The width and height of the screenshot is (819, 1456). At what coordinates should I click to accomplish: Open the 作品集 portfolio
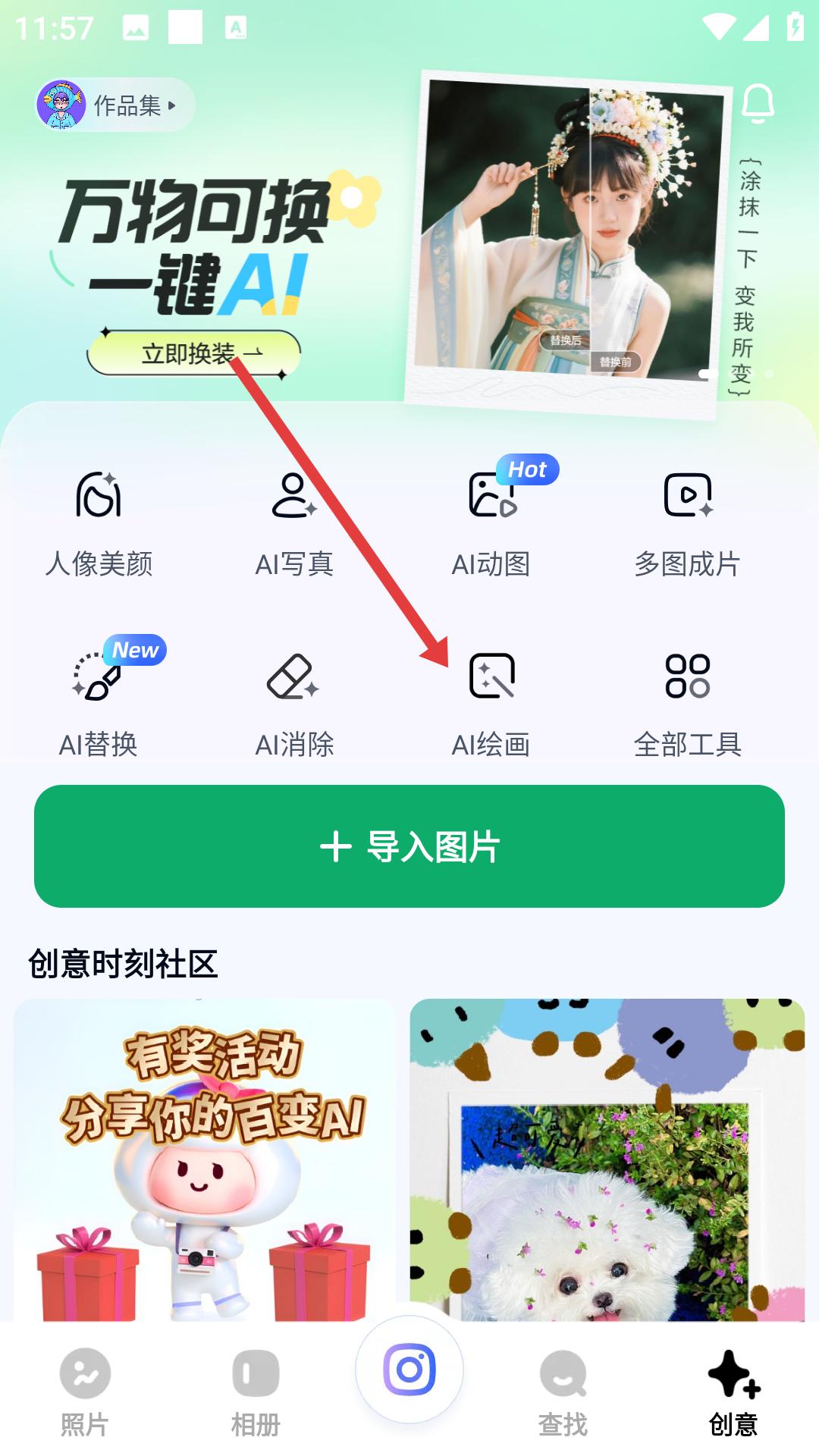[114, 105]
